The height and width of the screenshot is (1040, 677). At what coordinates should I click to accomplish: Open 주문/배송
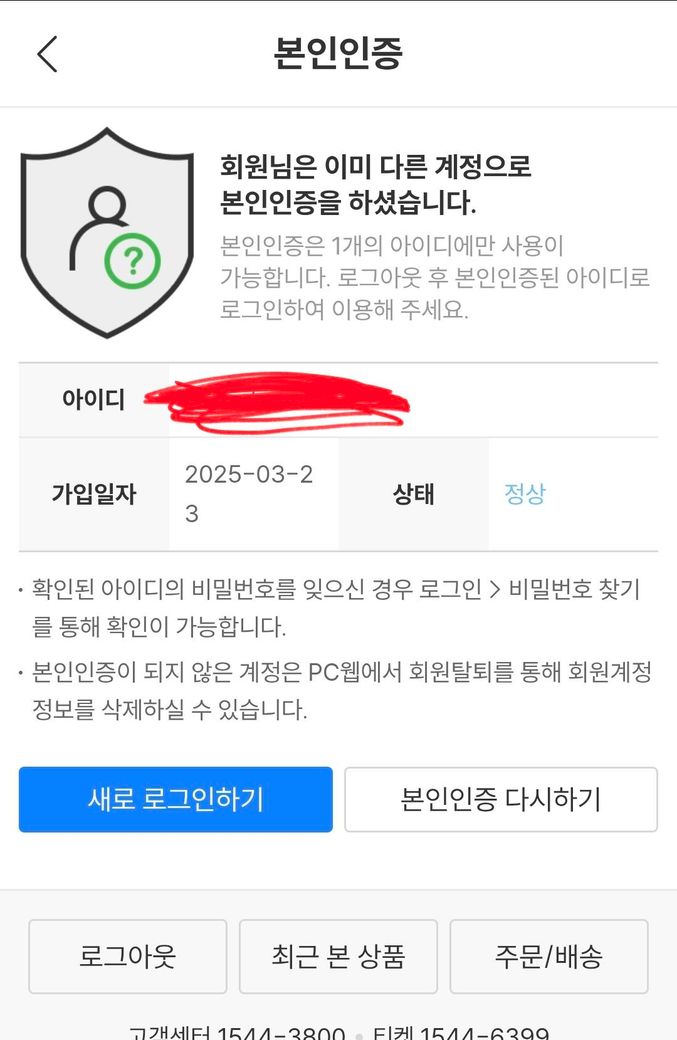(x=549, y=956)
